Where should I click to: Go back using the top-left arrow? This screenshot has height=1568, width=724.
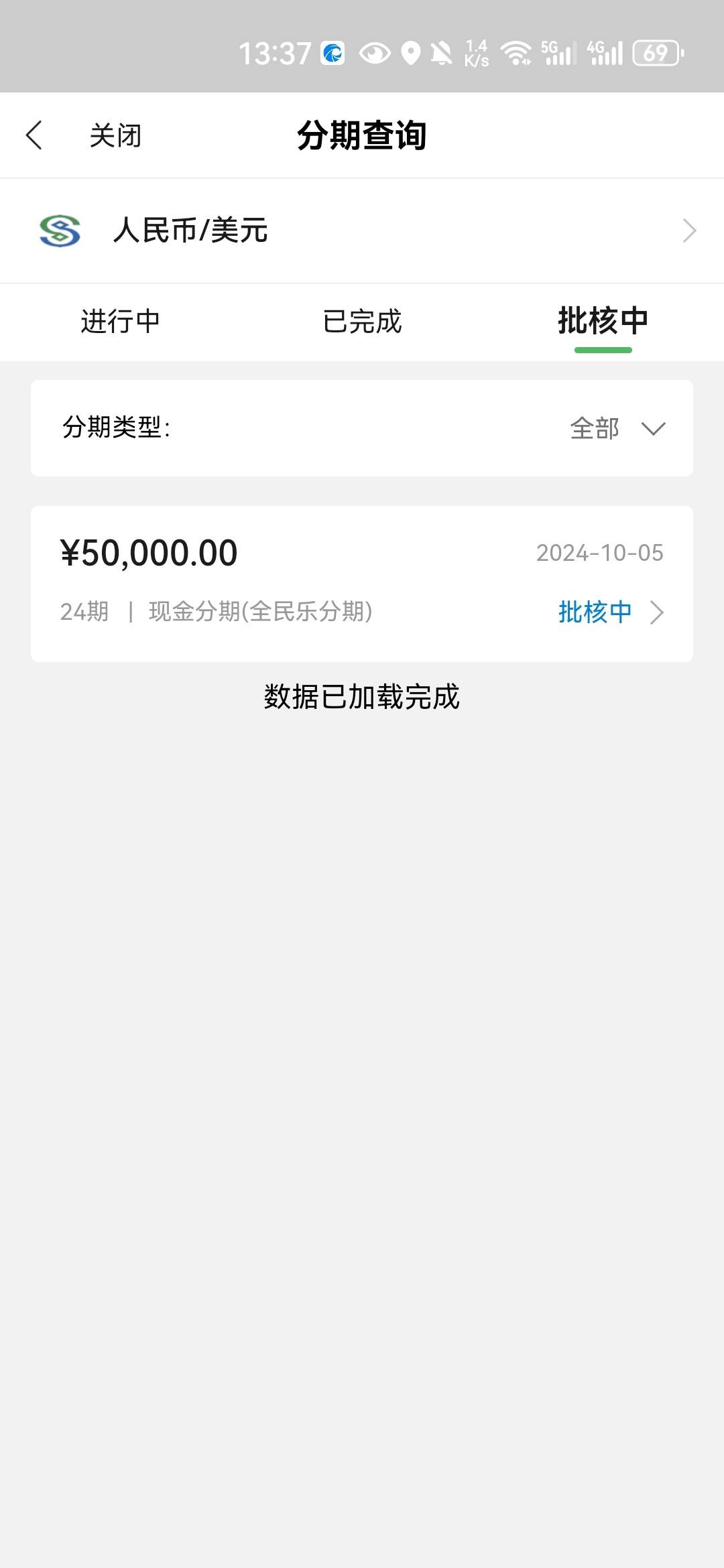click(x=34, y=135)
